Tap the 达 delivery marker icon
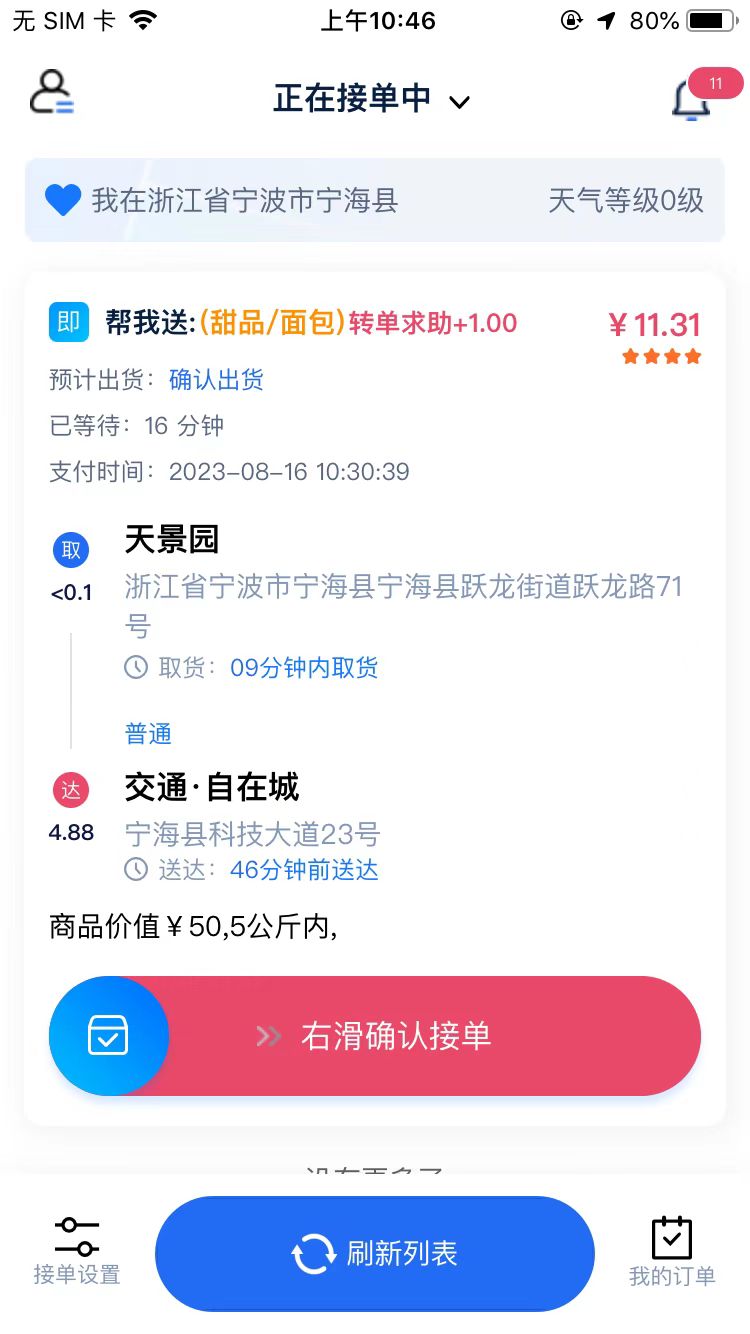The image size is (750, 1334). coord(71,789)
